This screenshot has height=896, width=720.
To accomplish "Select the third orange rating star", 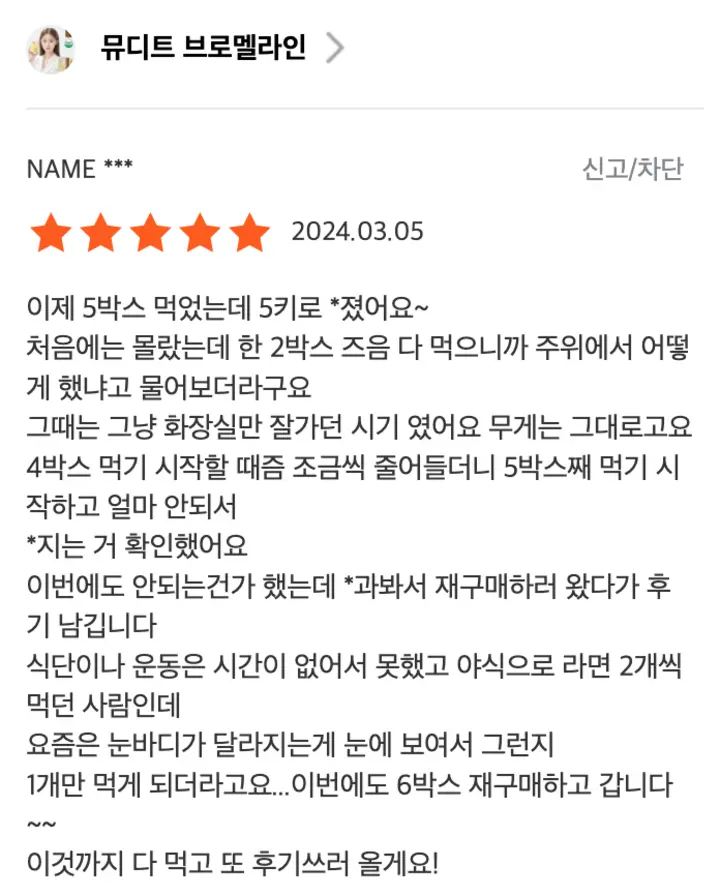I will tap(150, 231).
